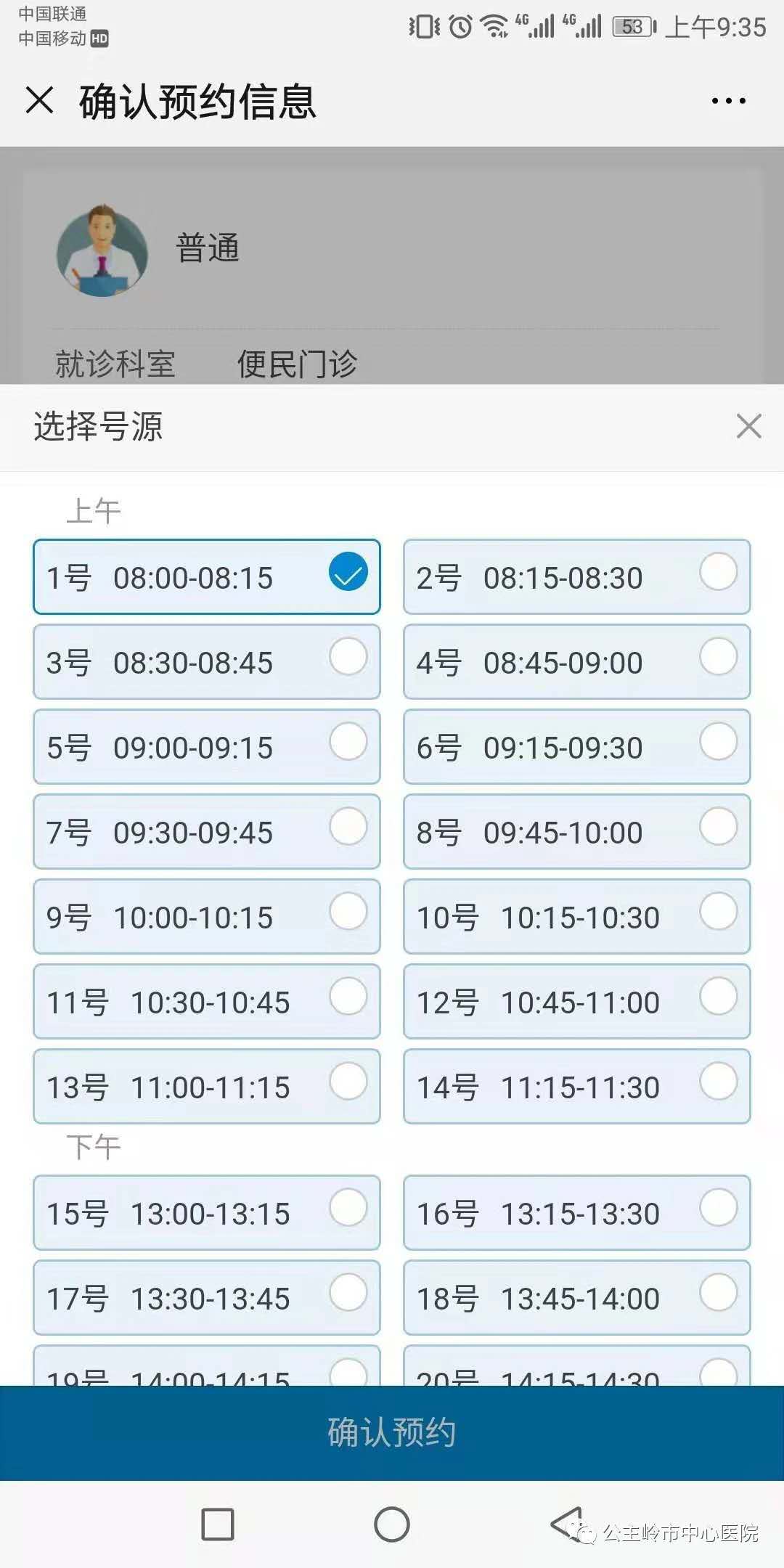
Task: Choose slot 3号 08:30-08:45
Action: (206, 662)
